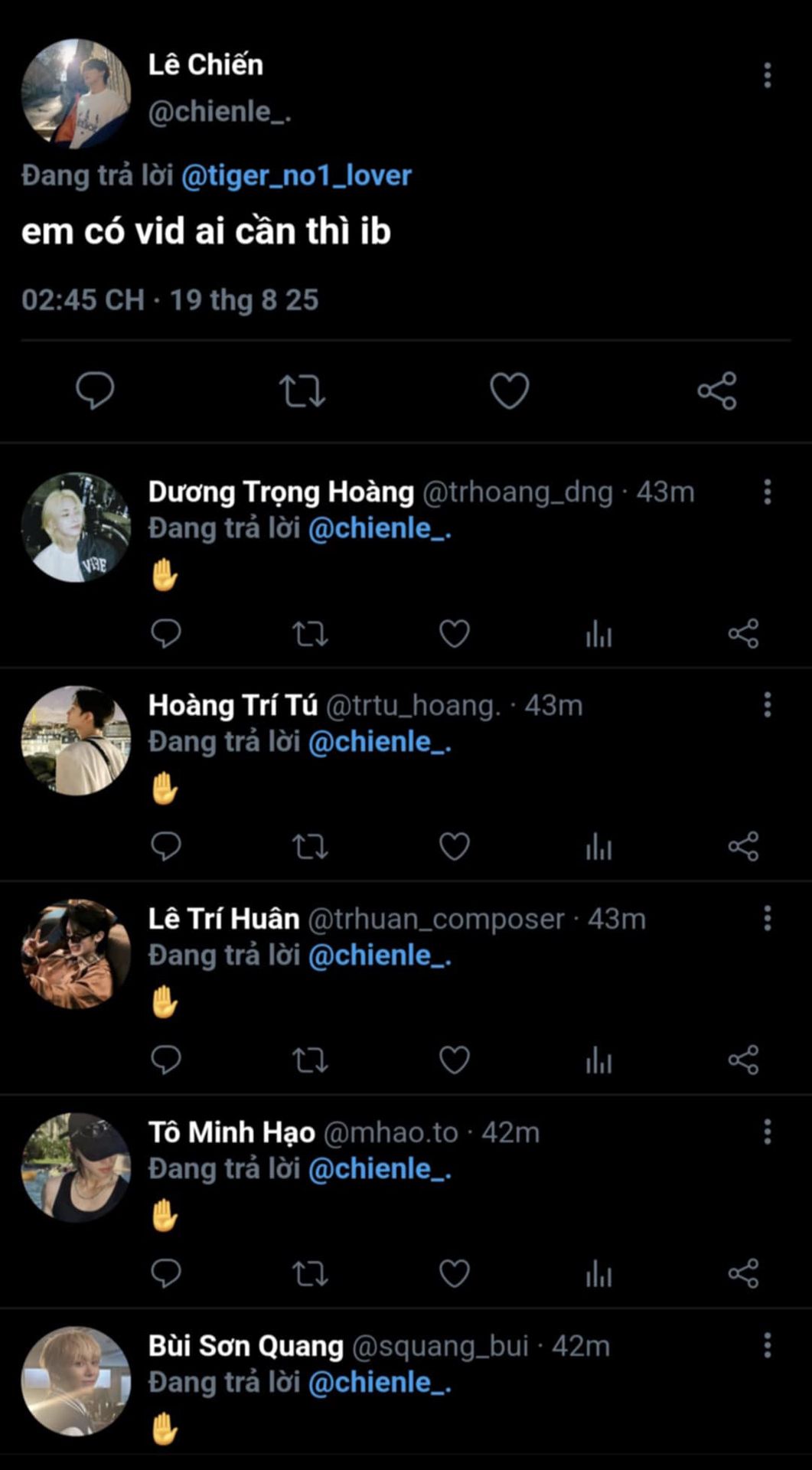Comment on Hoàng Trí Tú's reply

[x=166, y=847]
